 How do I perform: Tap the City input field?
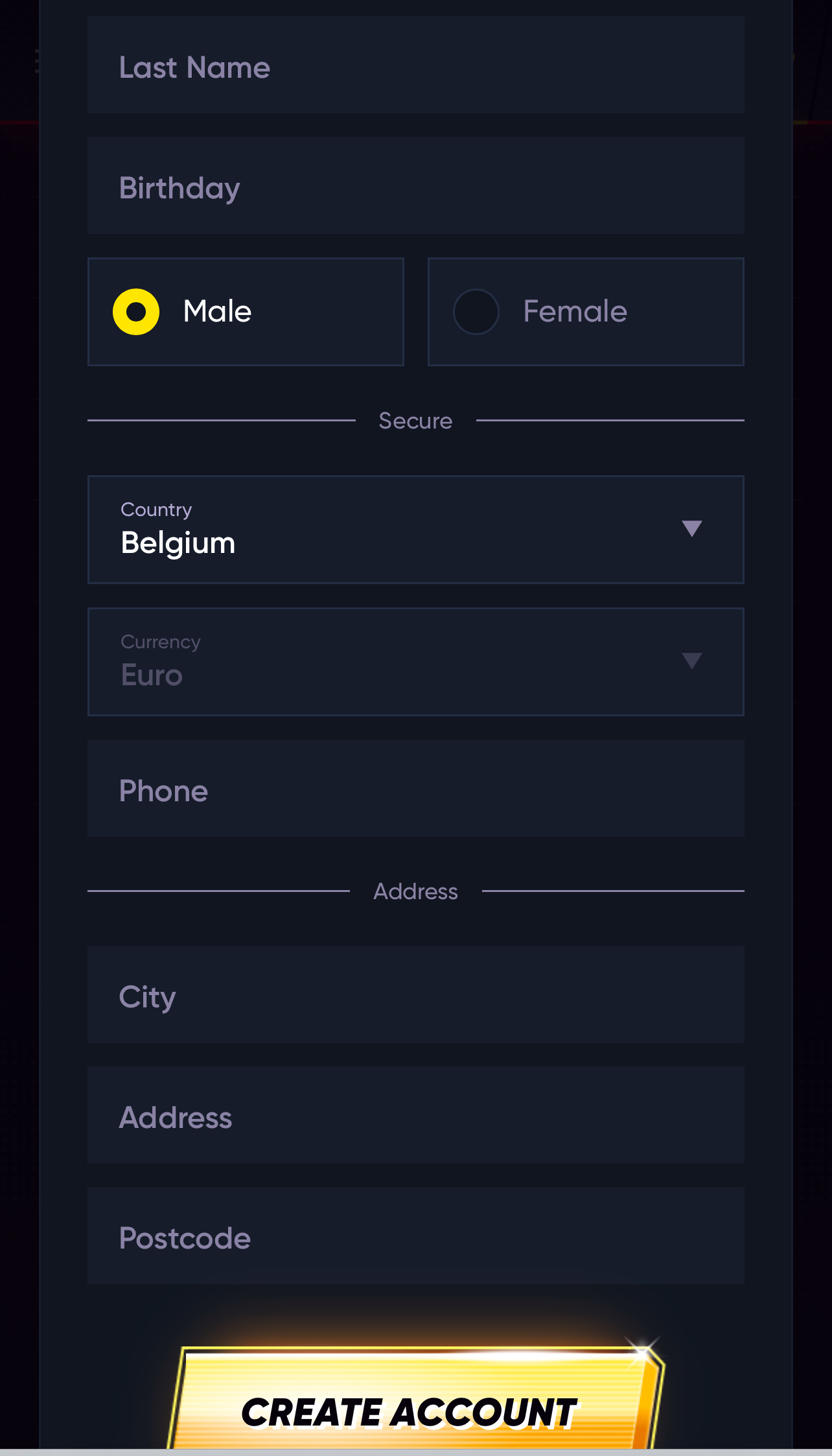415,994
